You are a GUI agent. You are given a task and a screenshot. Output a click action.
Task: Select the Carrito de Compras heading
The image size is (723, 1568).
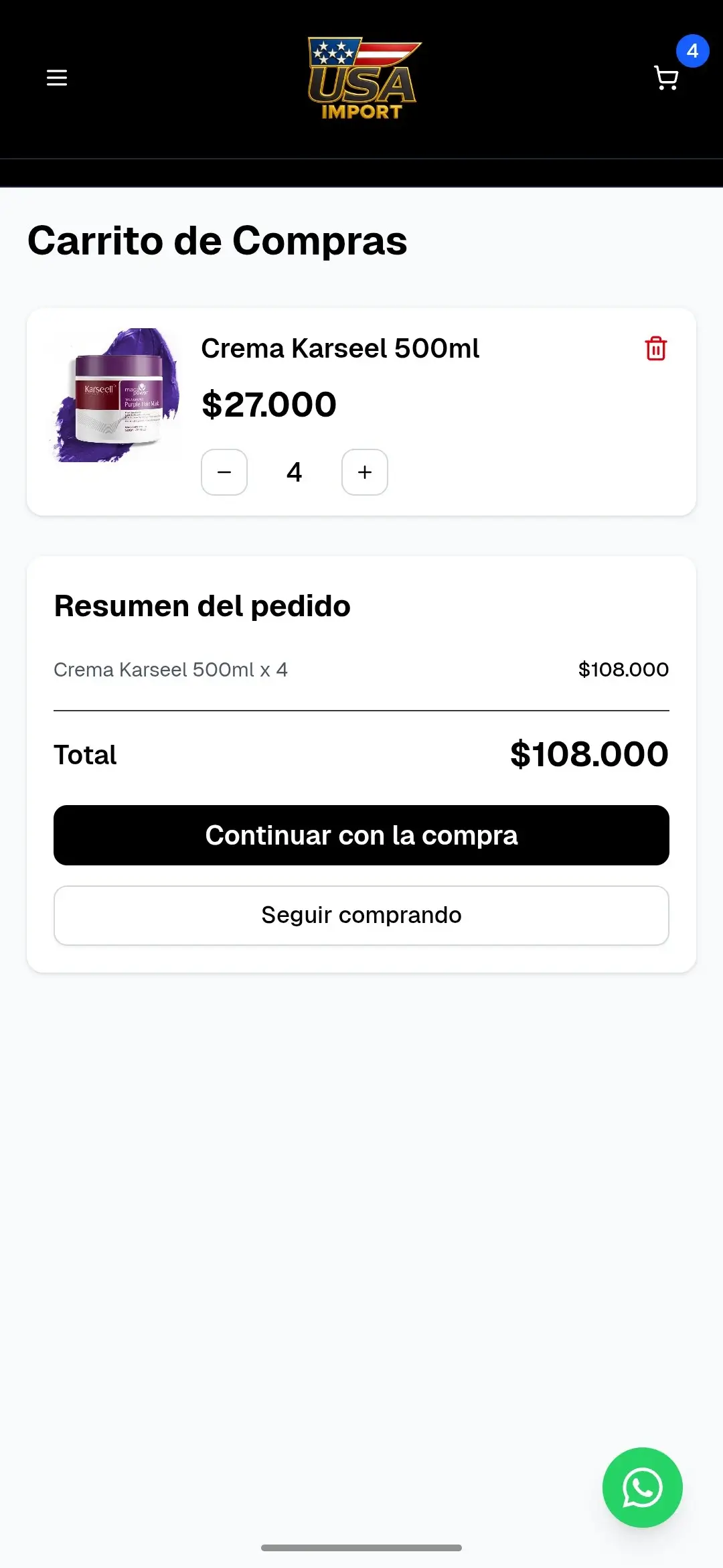pos(216,241)
